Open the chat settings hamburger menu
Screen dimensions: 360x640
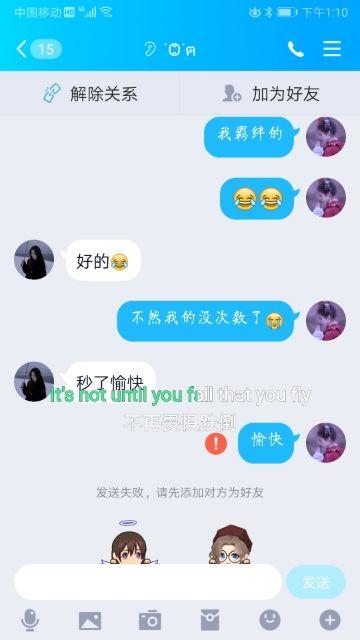[332, 49]
